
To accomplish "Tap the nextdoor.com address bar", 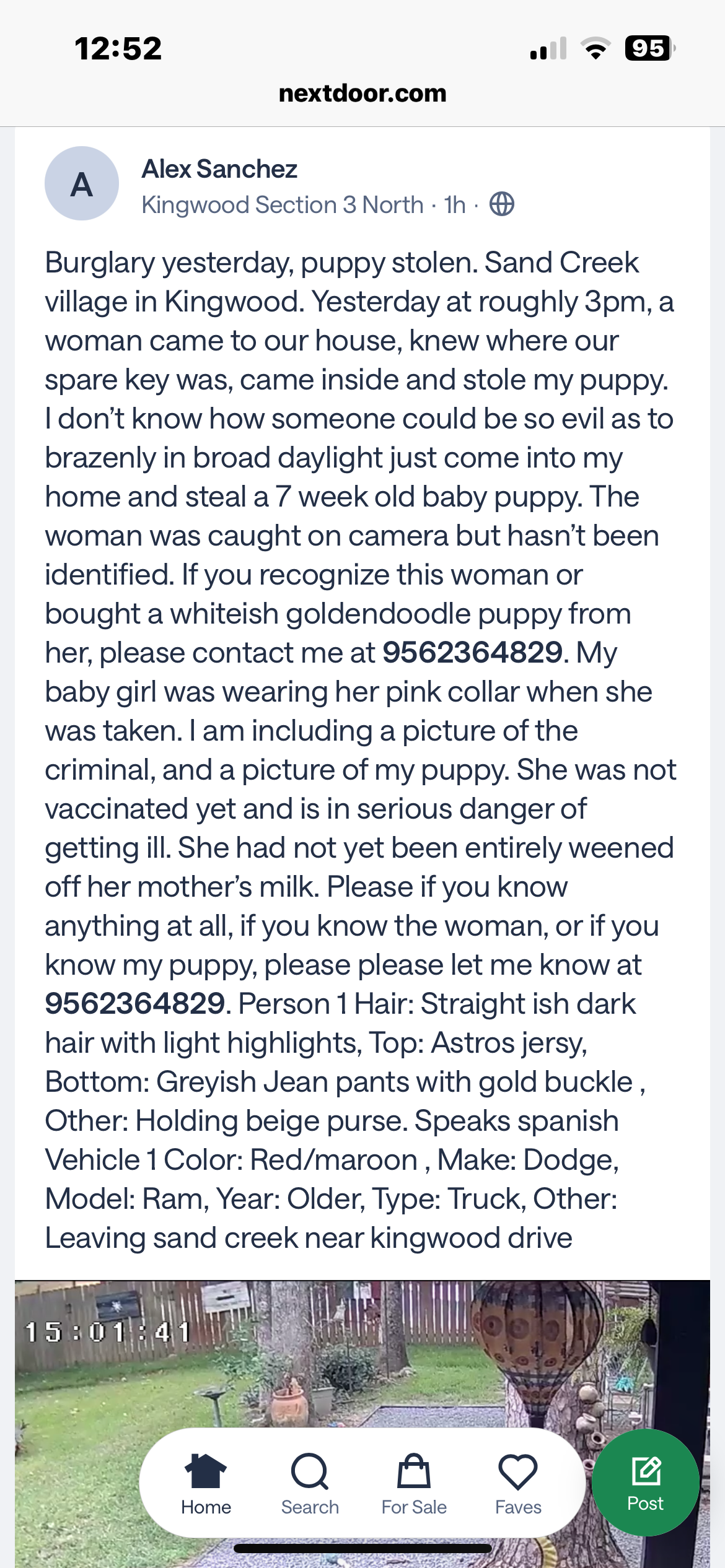I will [362, 94].
